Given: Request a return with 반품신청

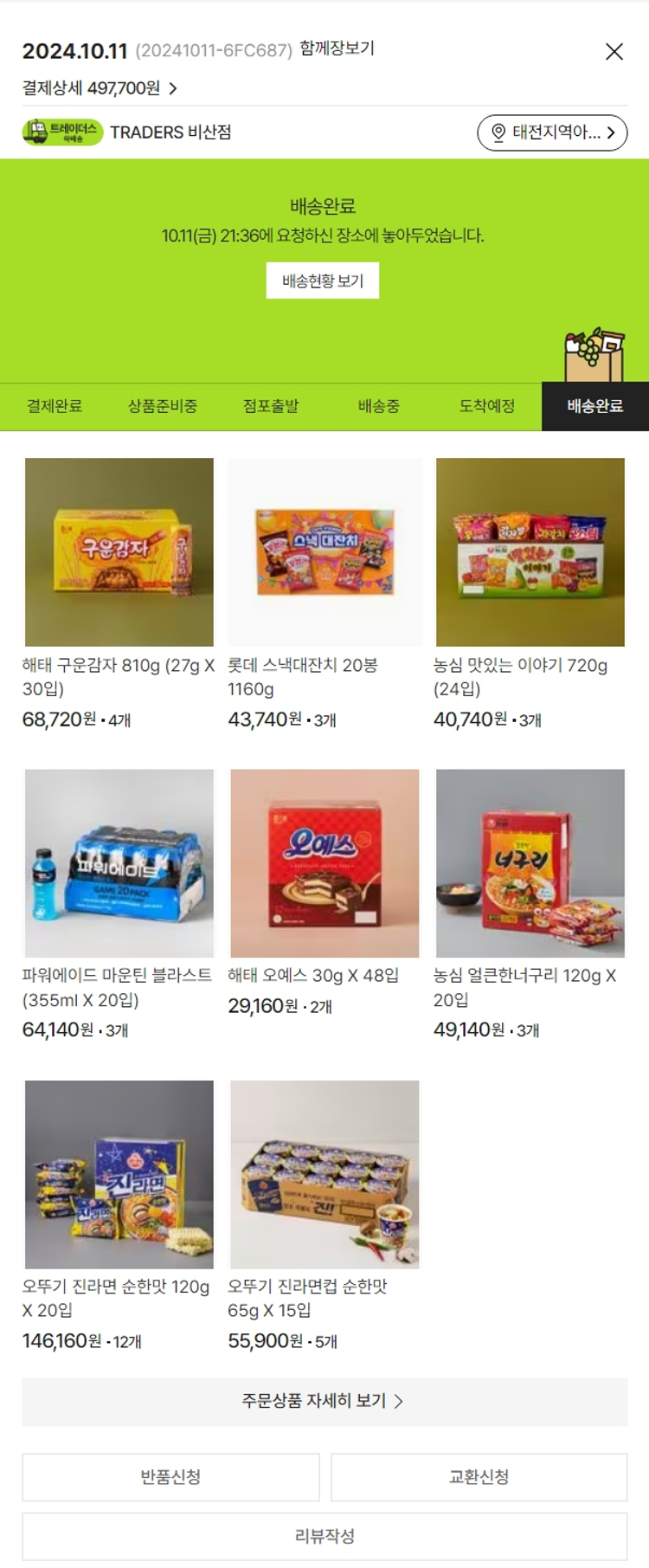Looking at the screenshot, I should pyautogui.click(x=170, y=1477).
